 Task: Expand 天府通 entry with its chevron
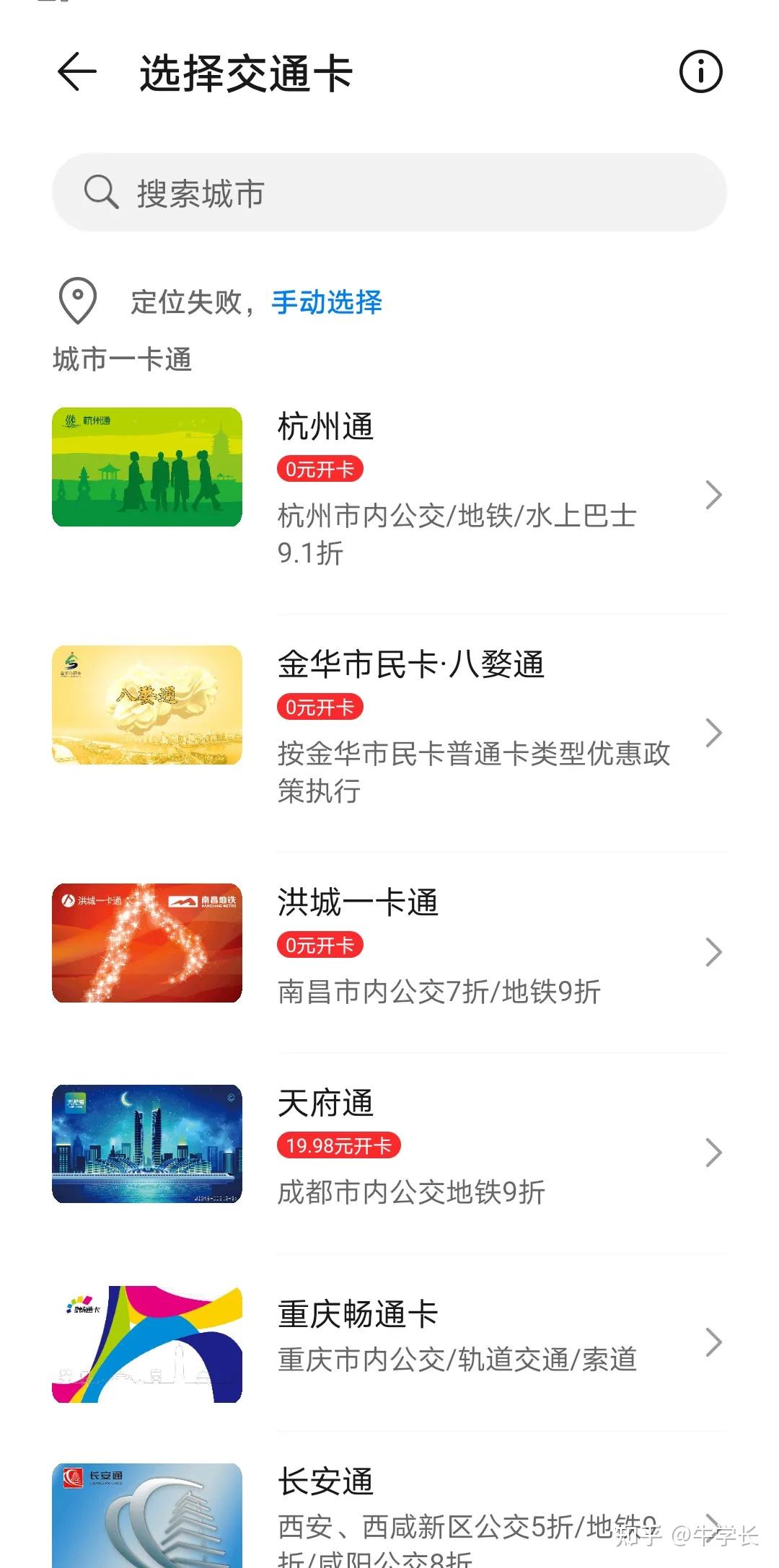(x=713, y=1151)
